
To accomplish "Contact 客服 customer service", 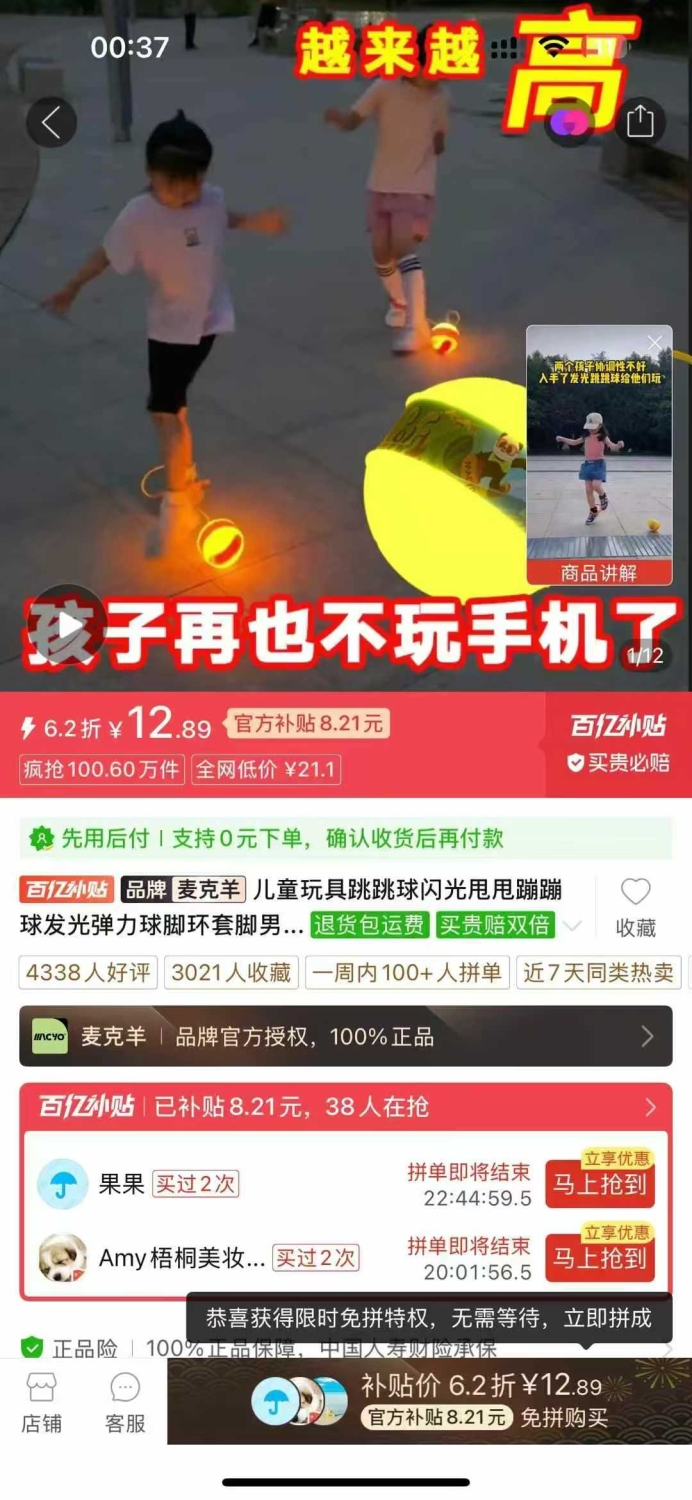I will coord(125,1402).
